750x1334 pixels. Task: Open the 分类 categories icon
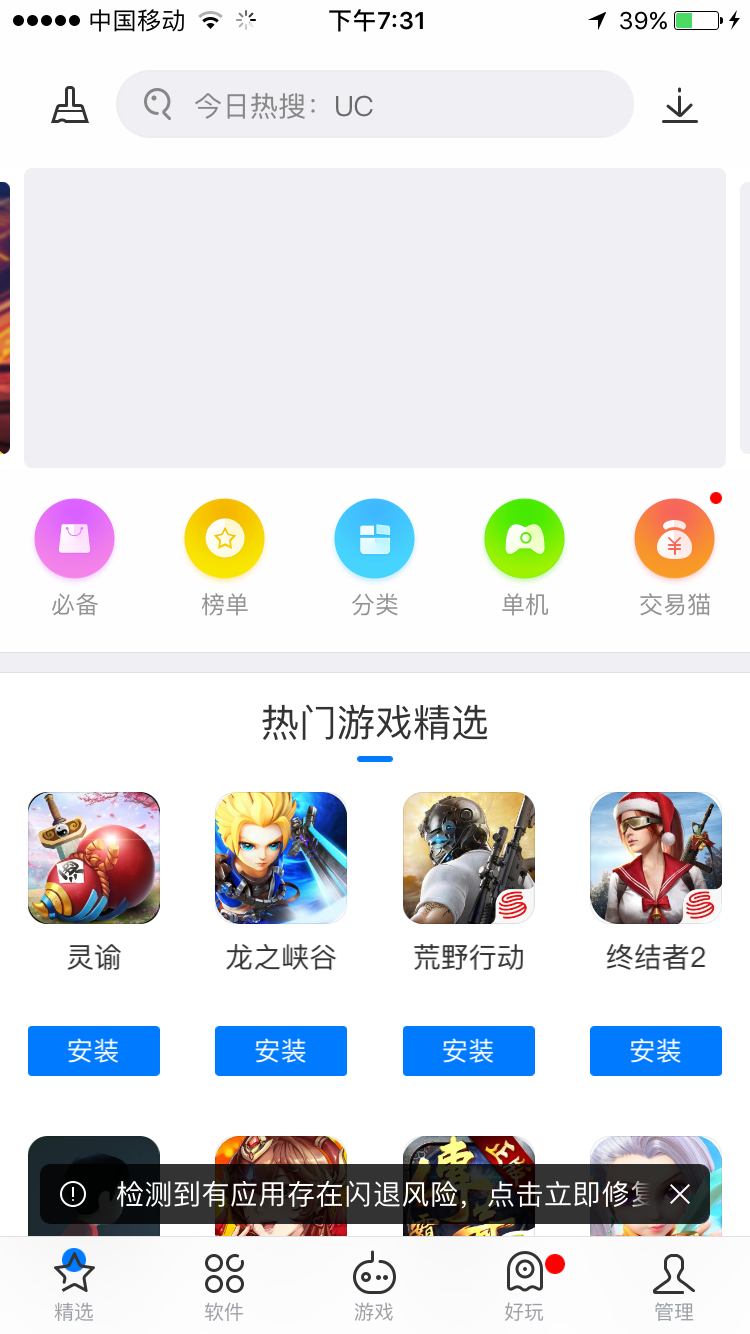click(374, 538)
